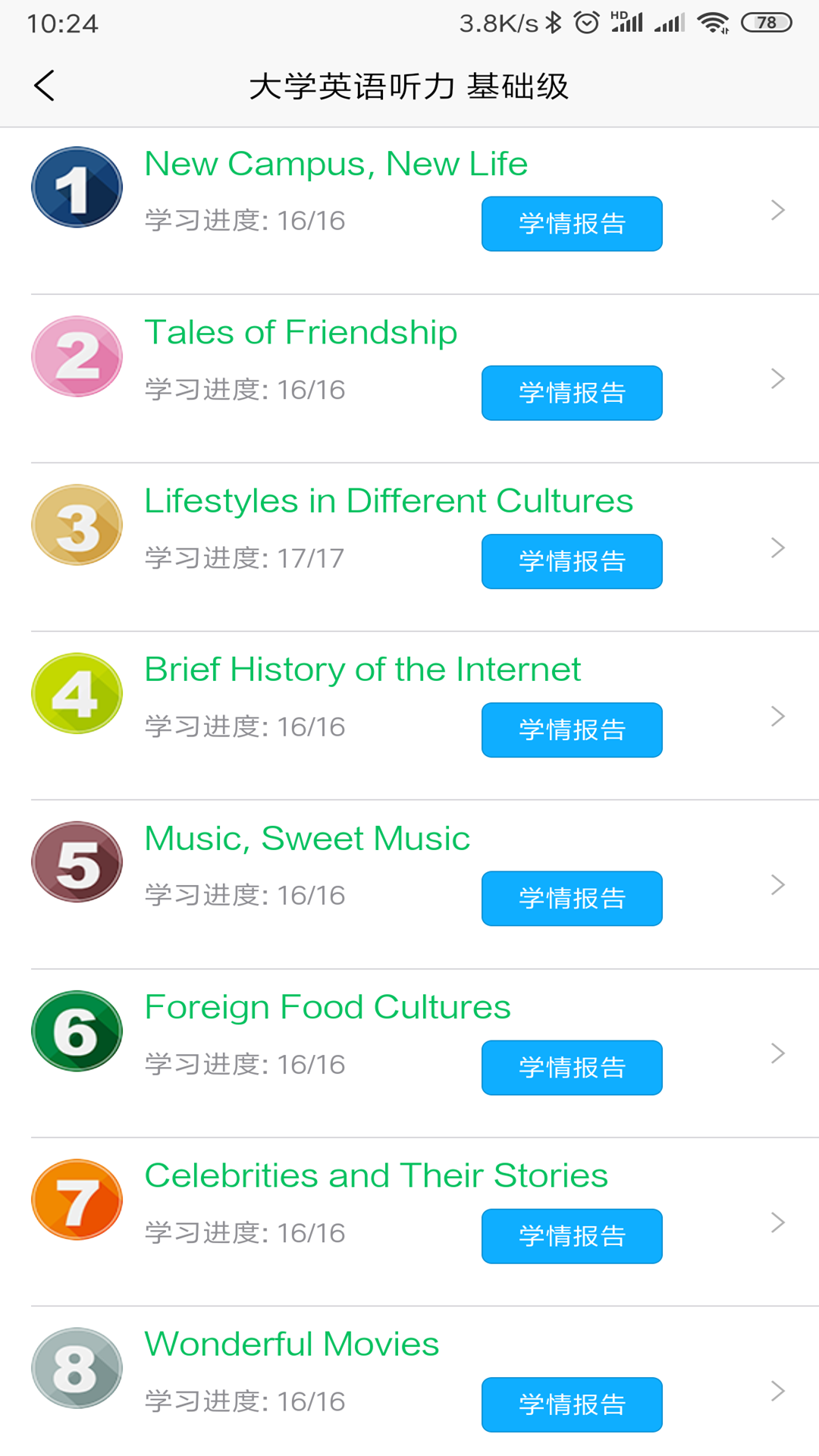Tap the gold unit 3 circle icon

(x=76, y=523)
